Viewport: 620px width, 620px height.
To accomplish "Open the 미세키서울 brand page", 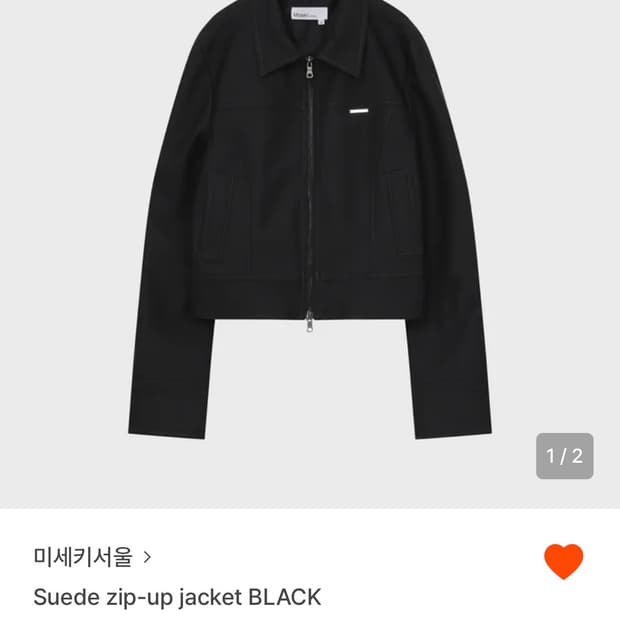I will [x=92, y=557].
